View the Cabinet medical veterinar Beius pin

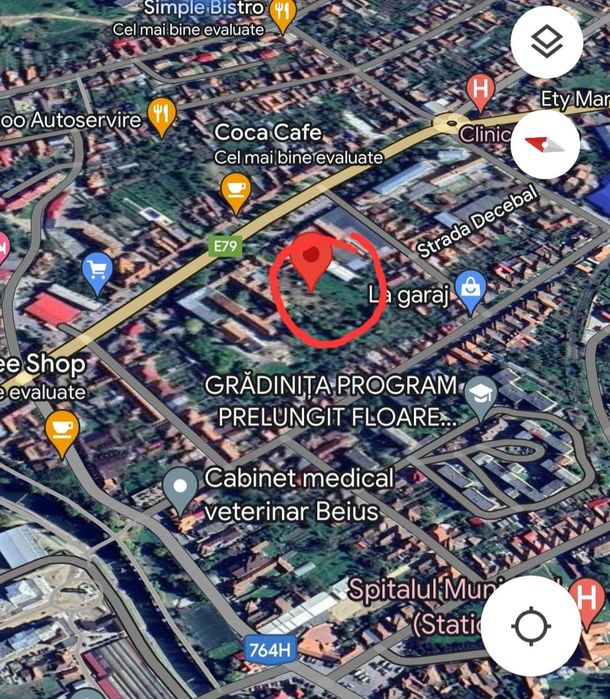[181, 490]
